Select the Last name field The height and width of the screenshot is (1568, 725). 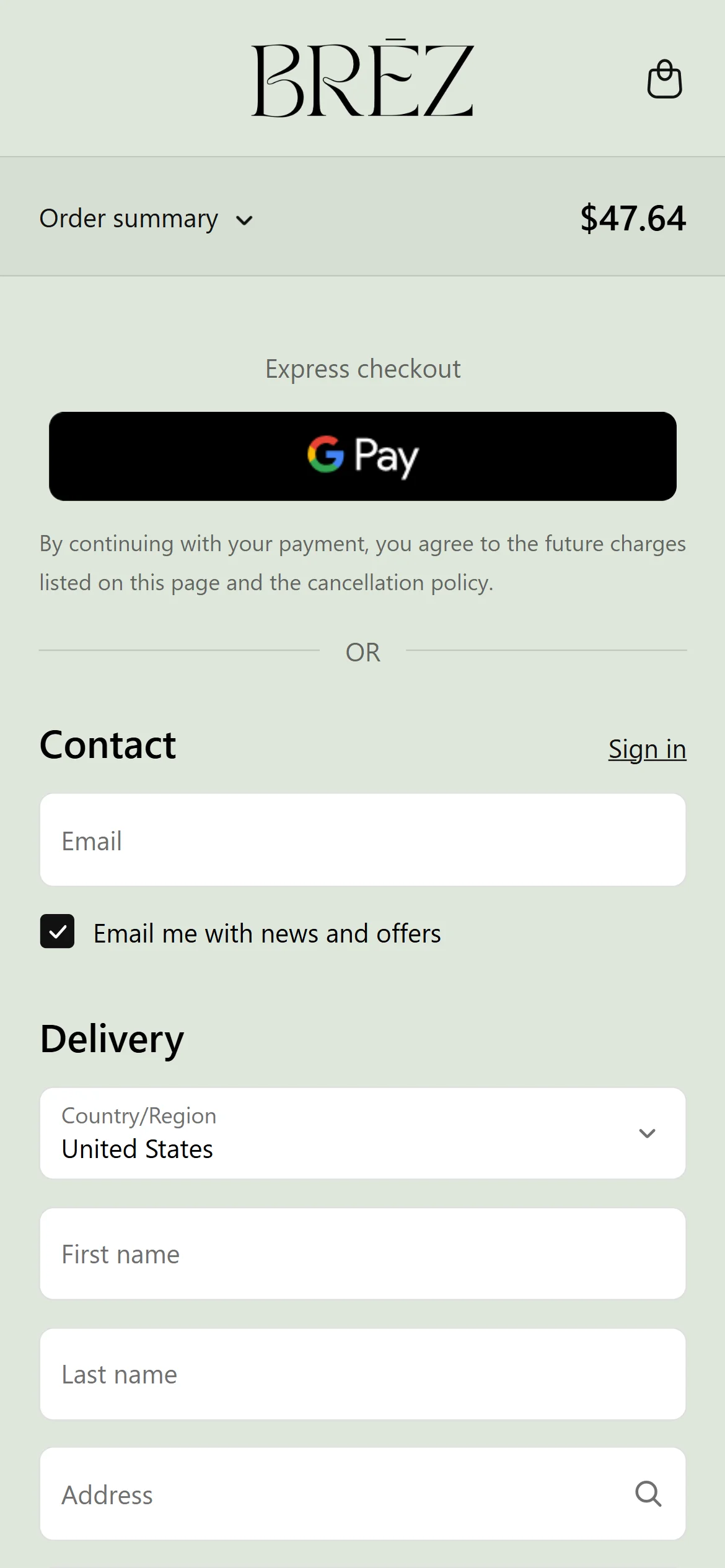[362, 1374]
